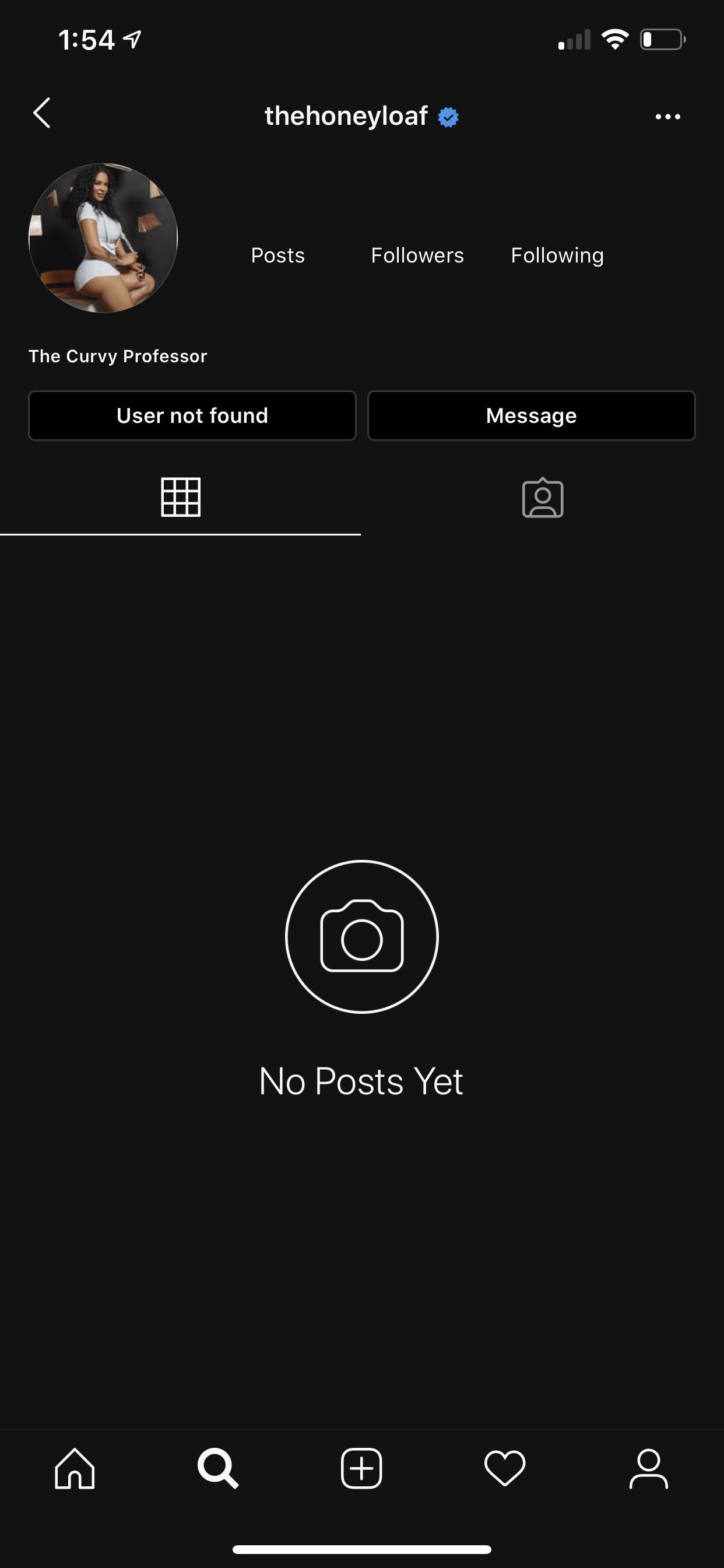Switch to the tagged photos tab
Viewport: 724px width, 1568px height.
click(x=543, y=498)
